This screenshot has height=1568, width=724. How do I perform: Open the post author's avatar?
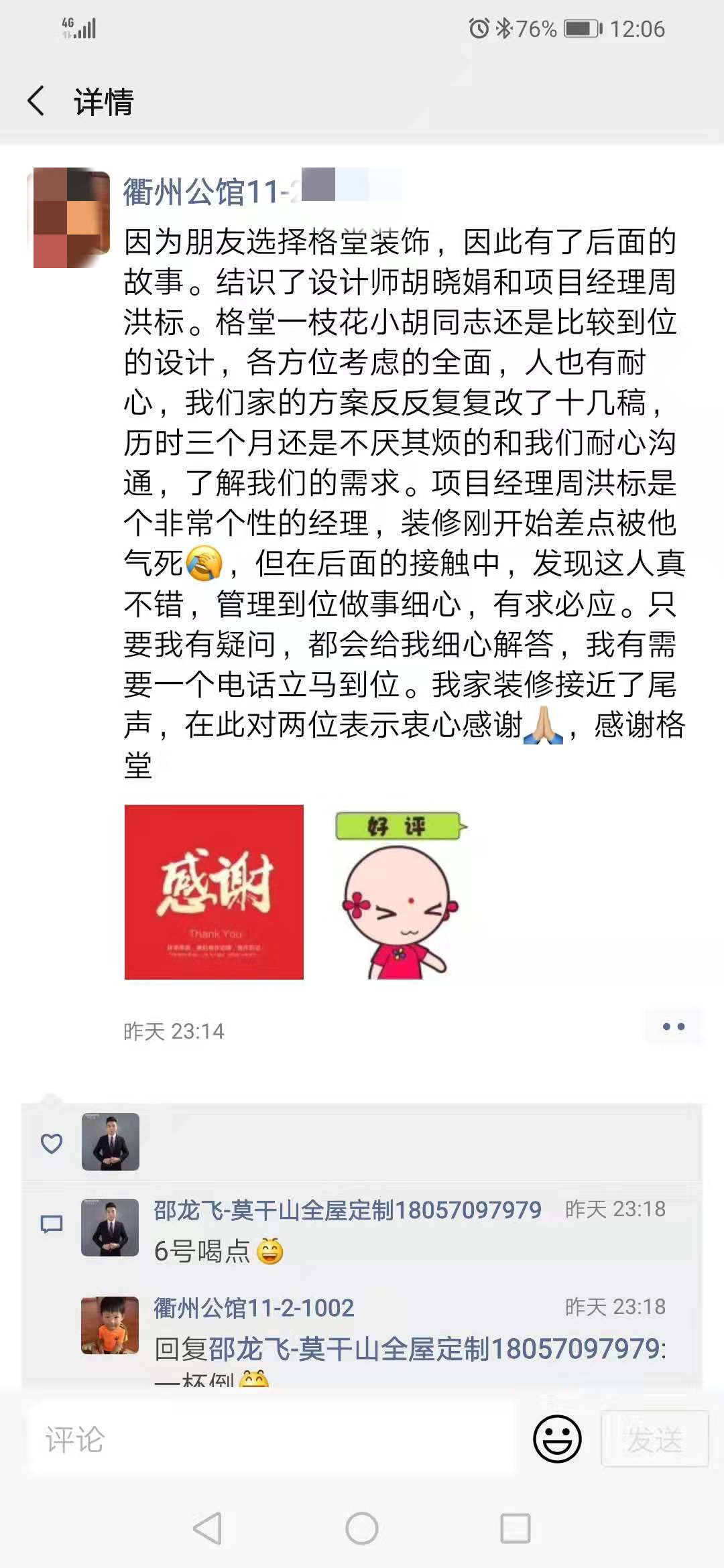(x=71, y=218)
